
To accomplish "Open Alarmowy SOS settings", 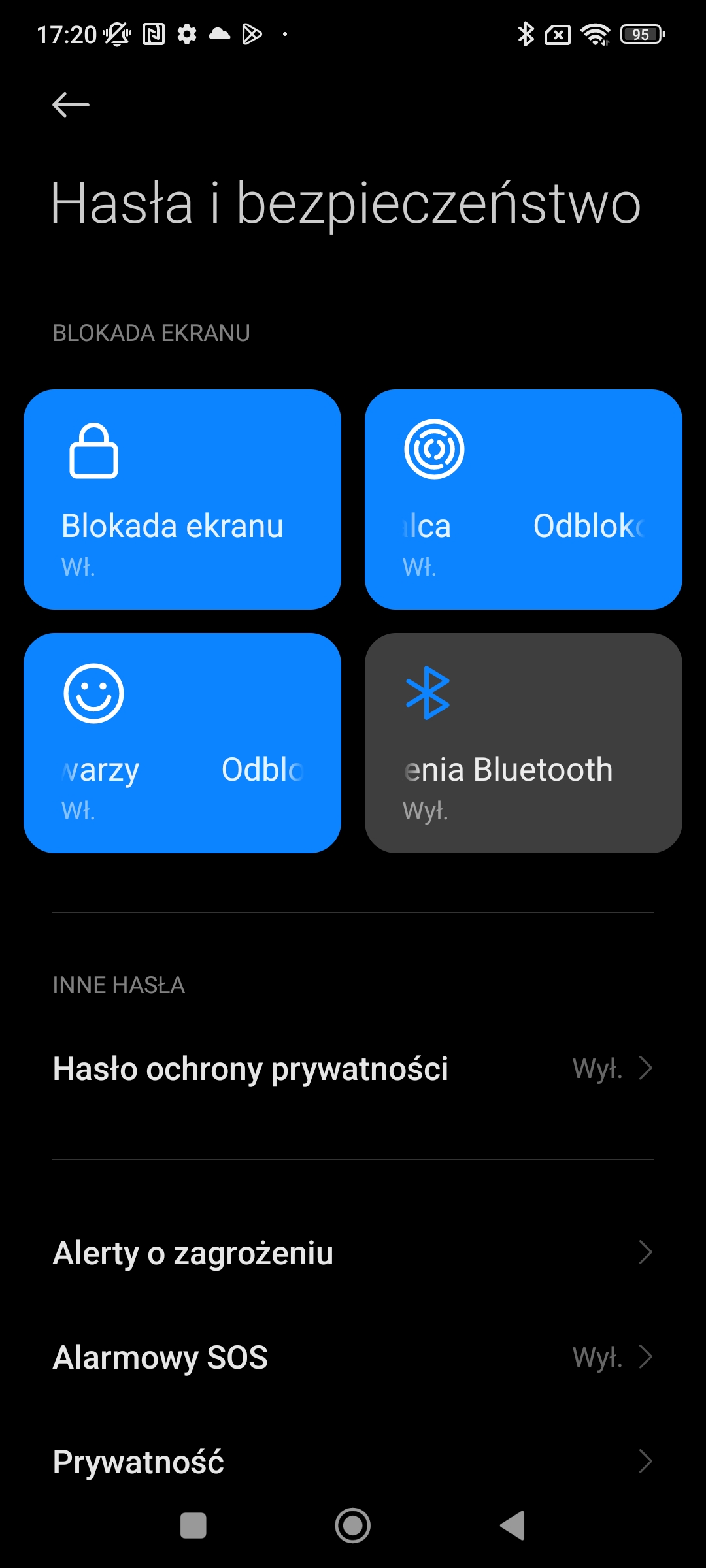I will pyautogui.click(x=353, y=1357).
